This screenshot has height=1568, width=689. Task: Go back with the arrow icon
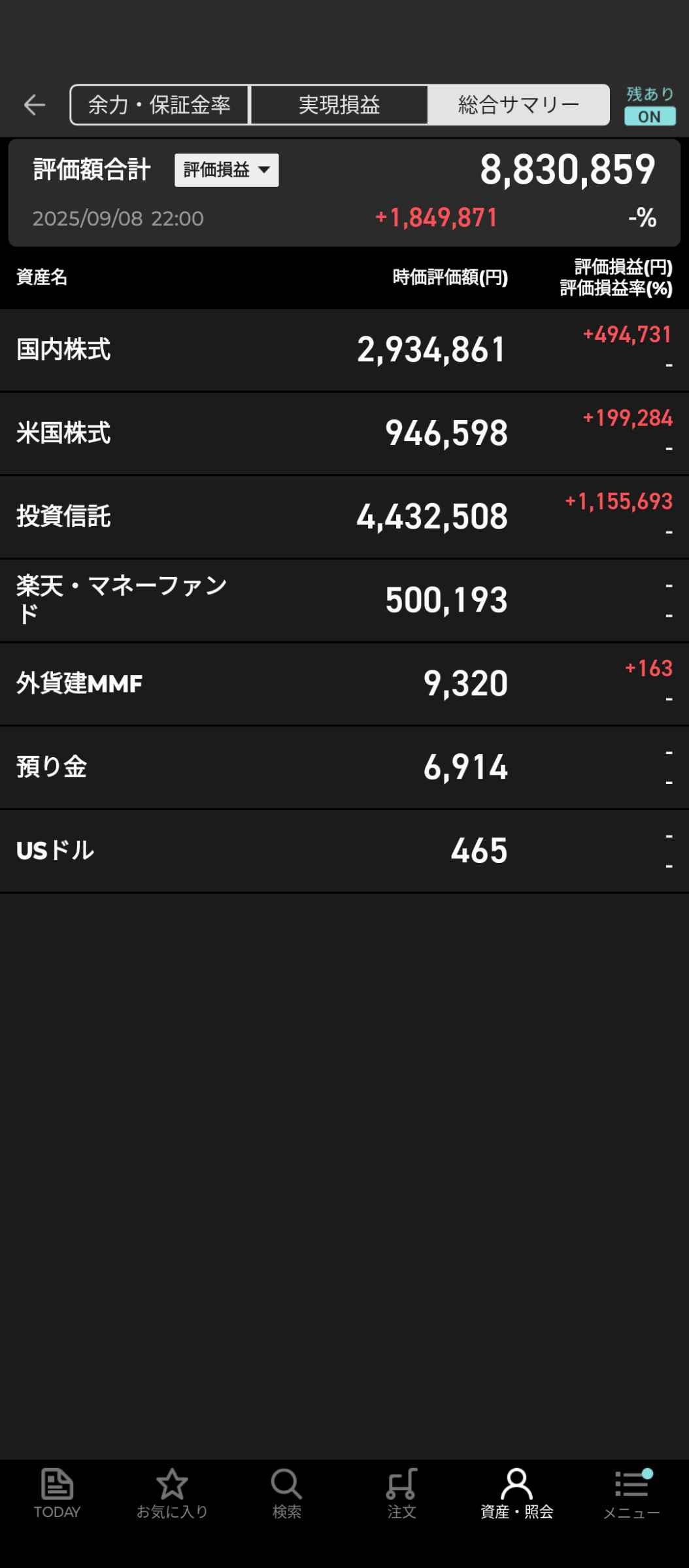[34, 105]
